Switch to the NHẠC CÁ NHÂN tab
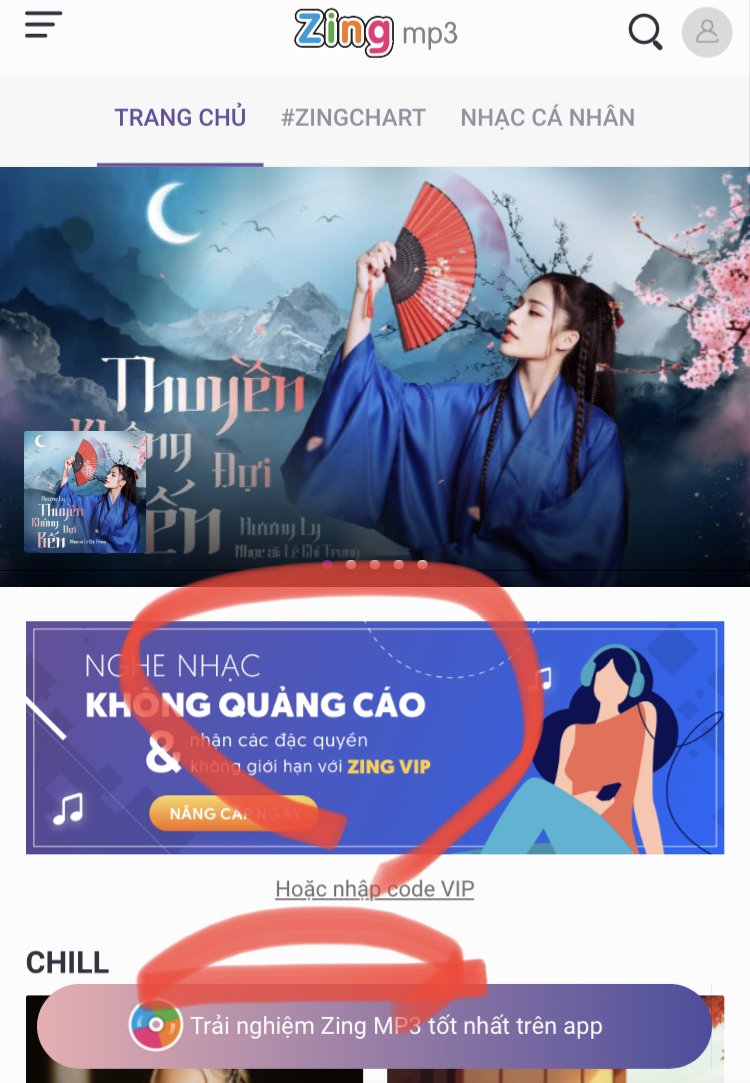This screenshot has width=750, height=1083. point(547,118)
